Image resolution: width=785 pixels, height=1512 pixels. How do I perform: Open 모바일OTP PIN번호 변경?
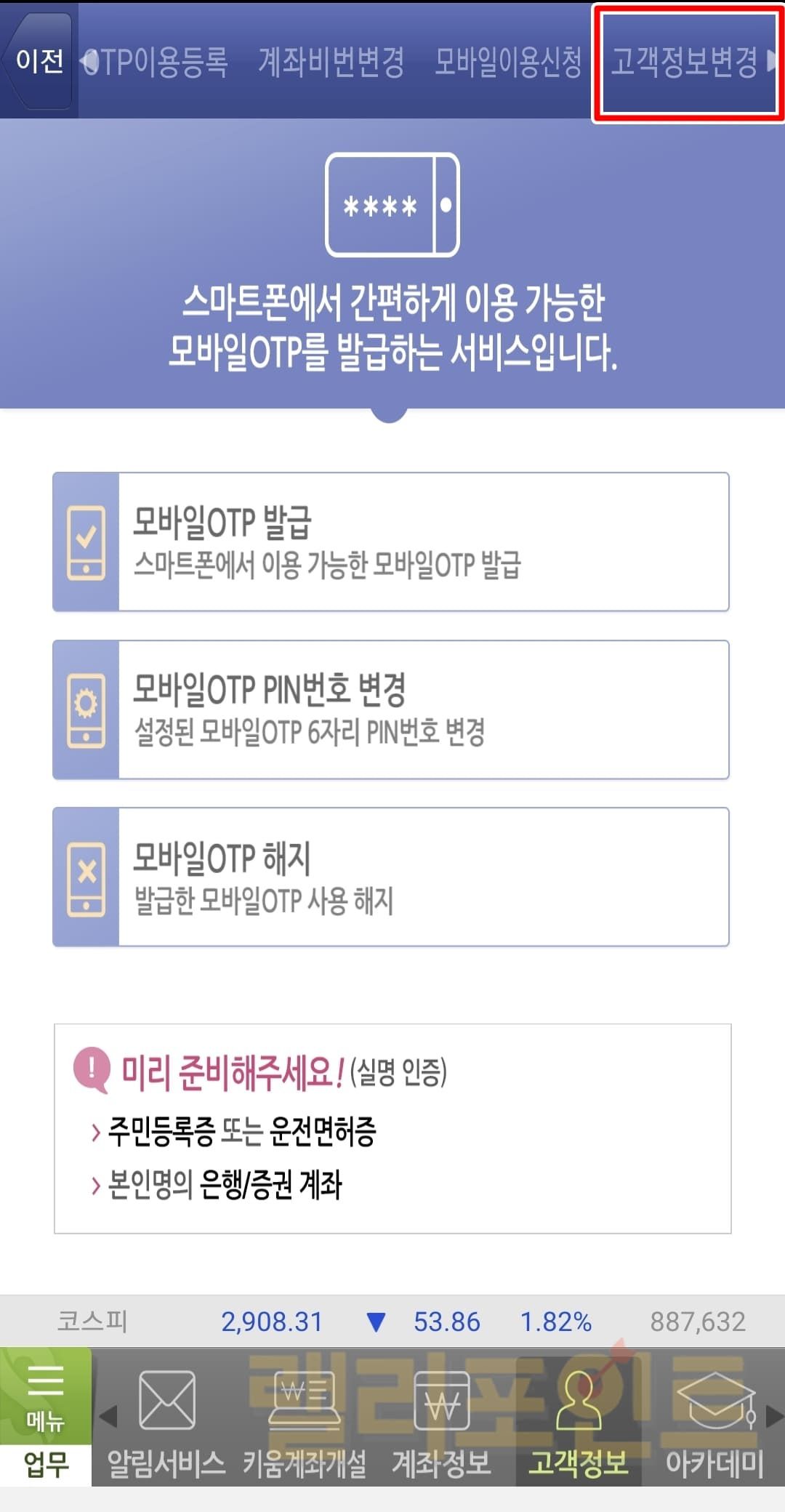pos(391,709)
